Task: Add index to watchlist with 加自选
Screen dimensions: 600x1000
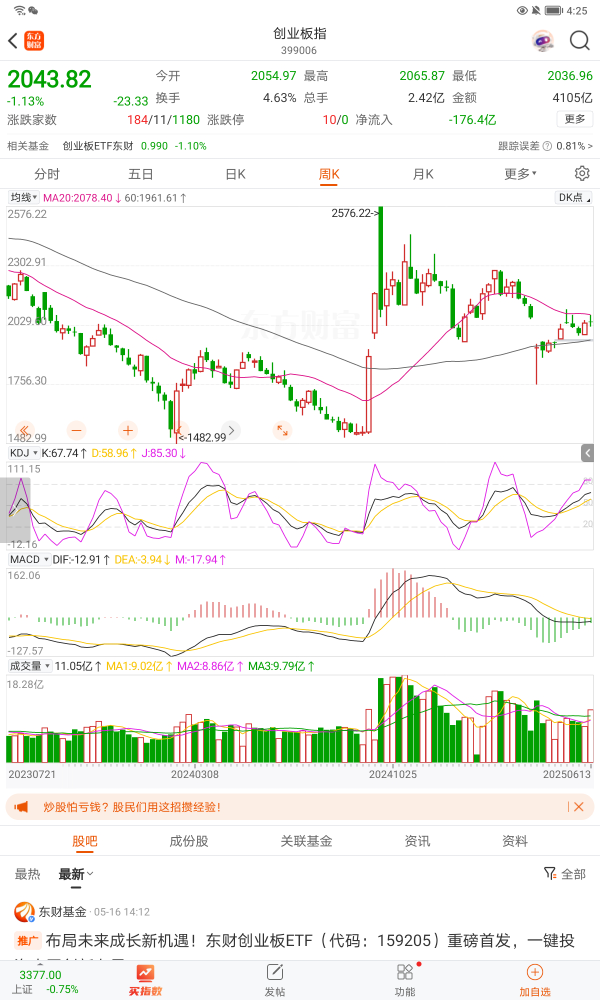Action: (534, 978)
